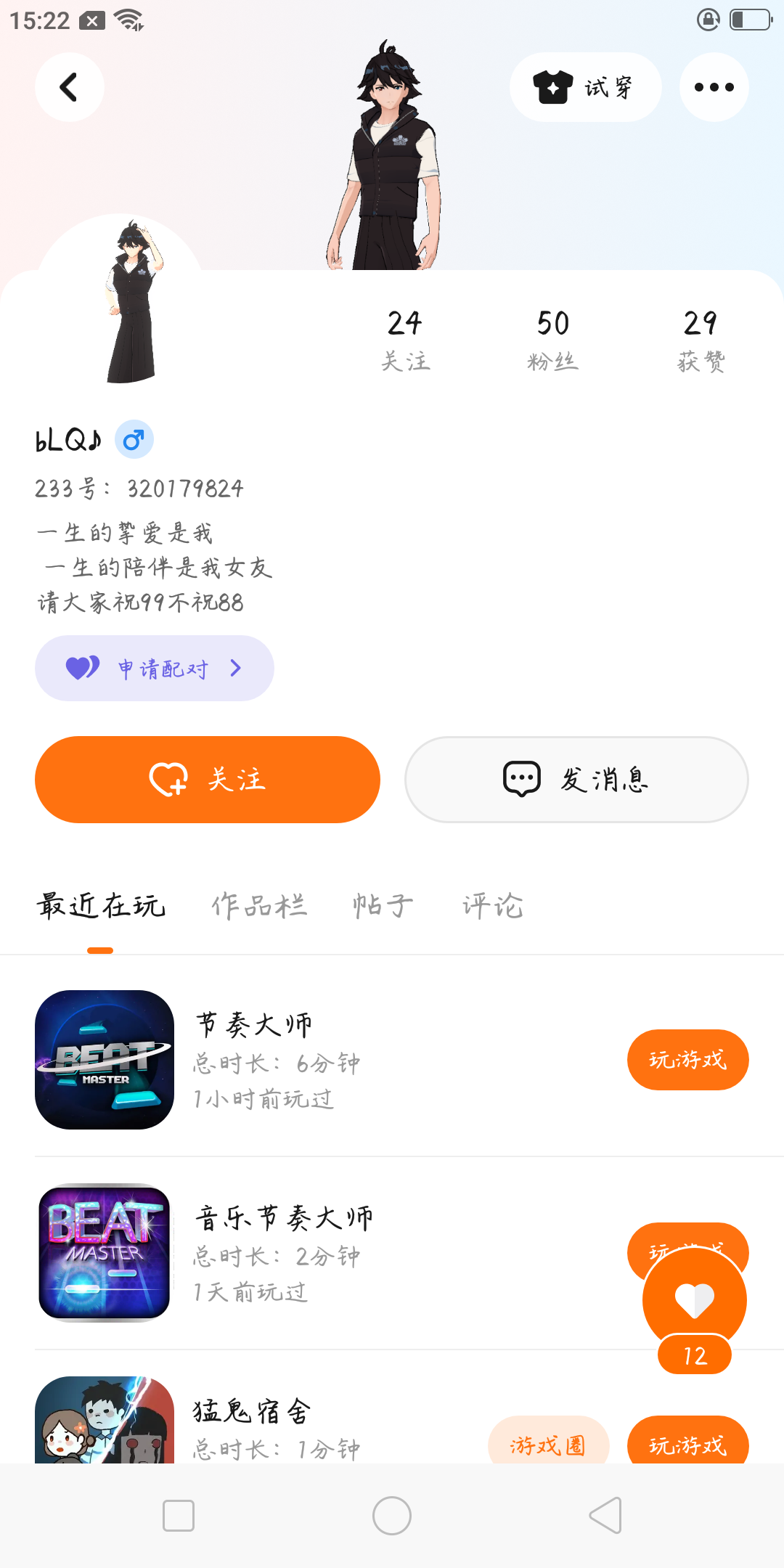
Task: Go to the system home screen
Action: (x=392, y=1516)
